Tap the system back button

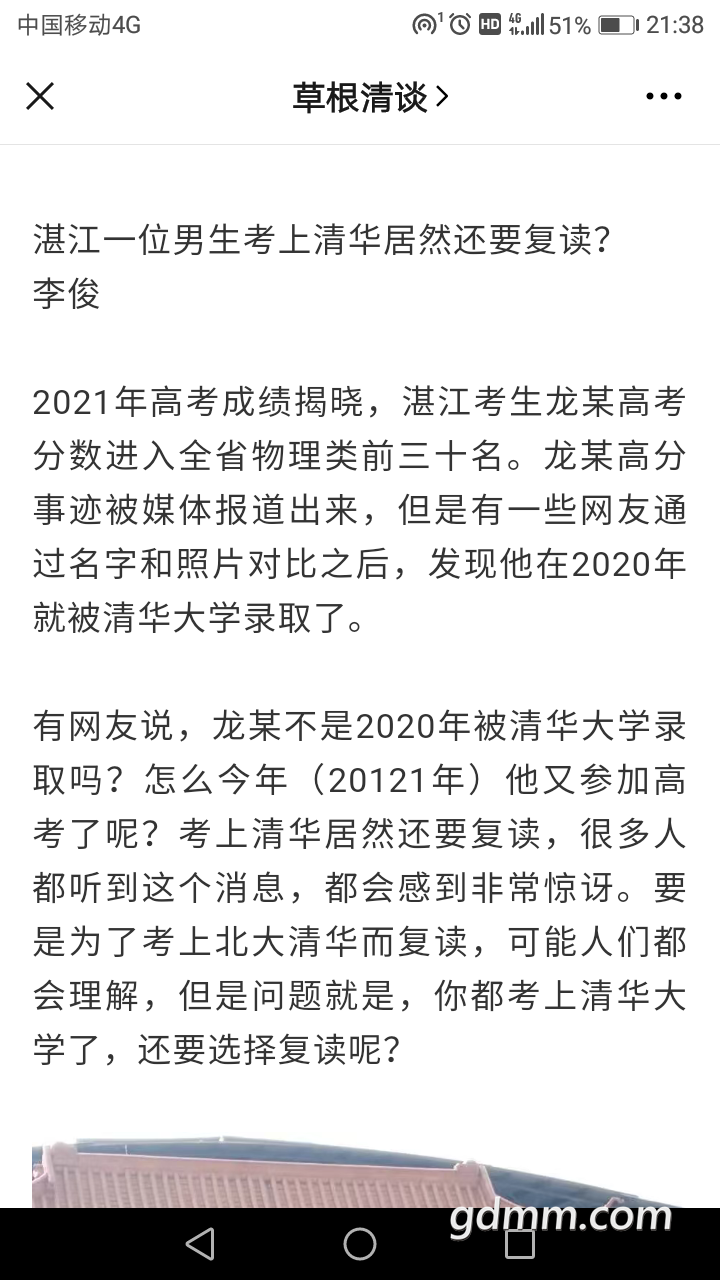tap(200, 1243)
